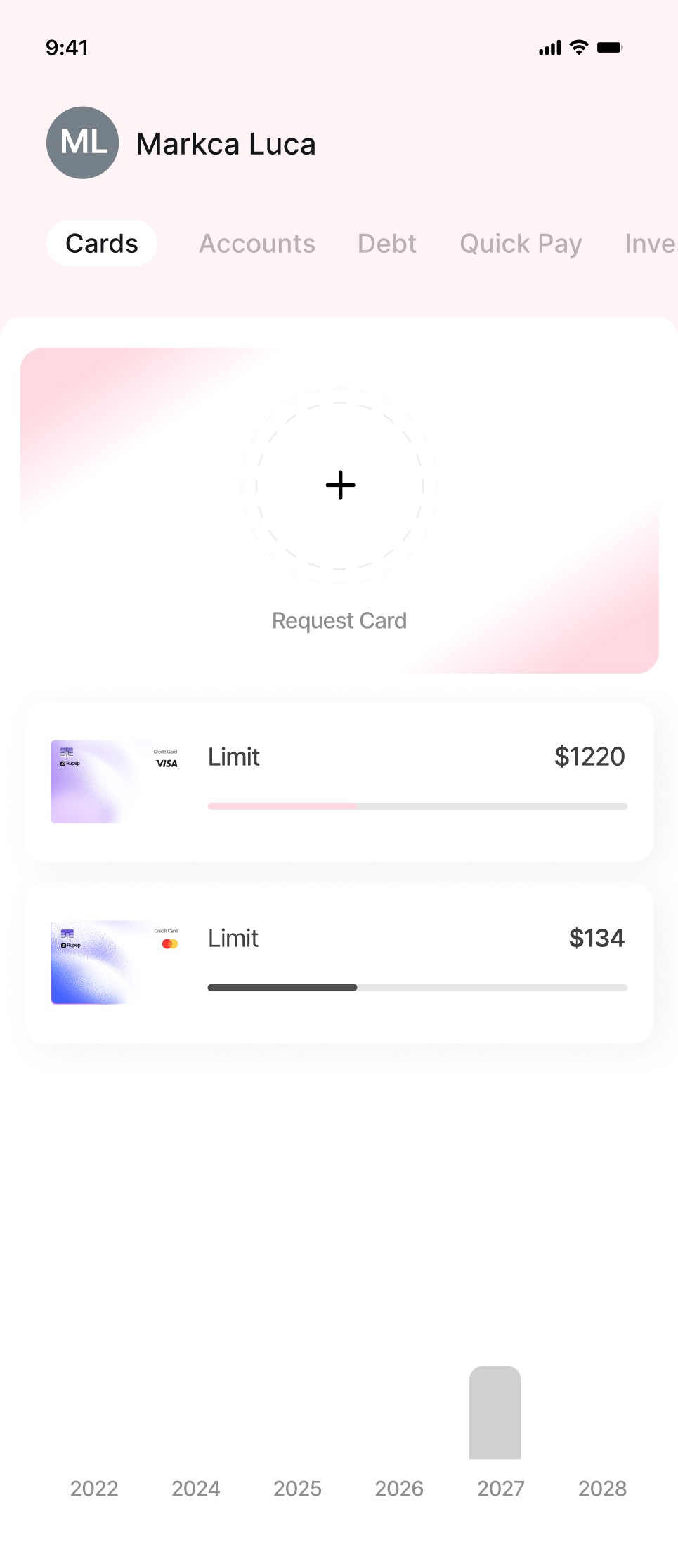678x1568 pixels.
Task: Click the Wi-Fi icon in the status bar
Action: [x=578, y=47]
